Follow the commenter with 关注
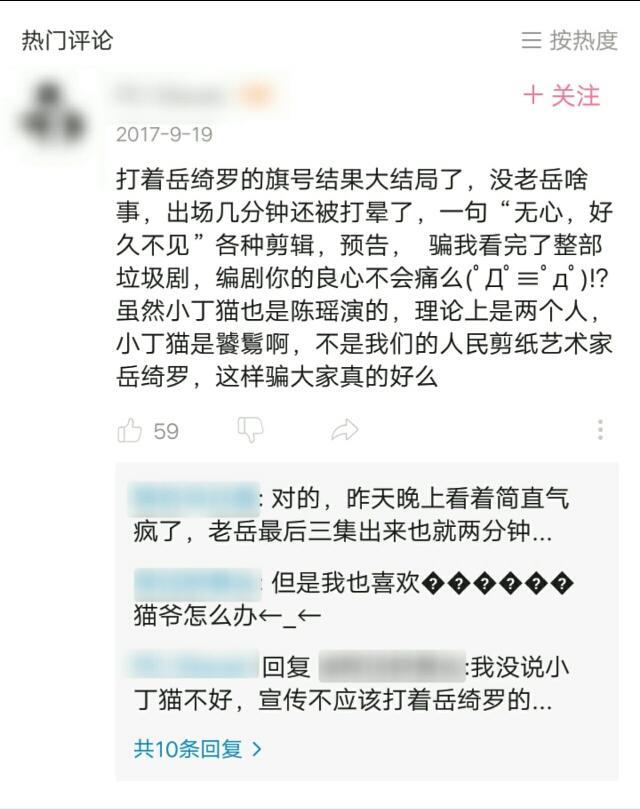The image size is (640, 809). tap(561, 95)
